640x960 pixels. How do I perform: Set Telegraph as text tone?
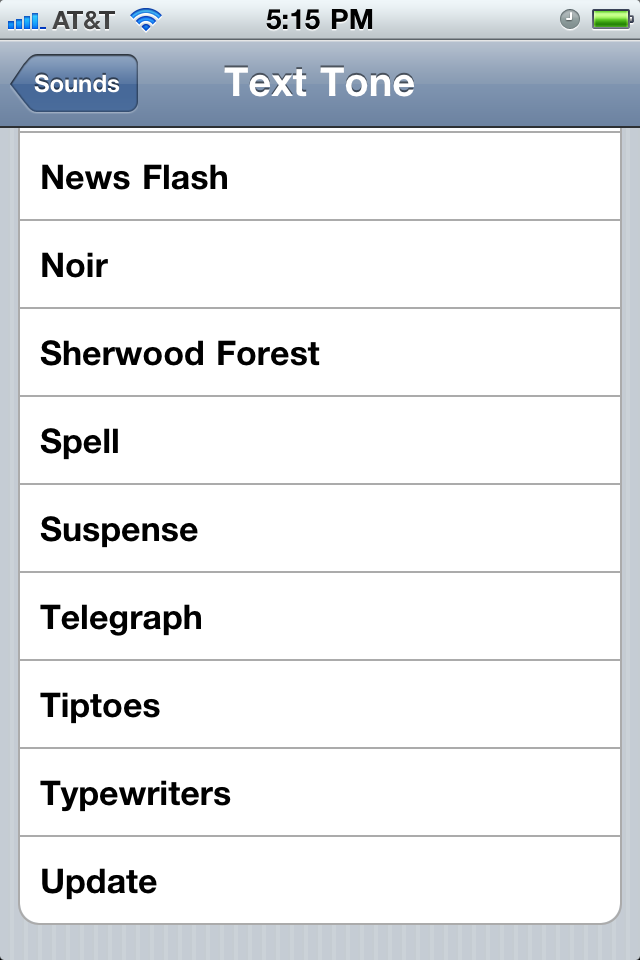coord(320,617)
